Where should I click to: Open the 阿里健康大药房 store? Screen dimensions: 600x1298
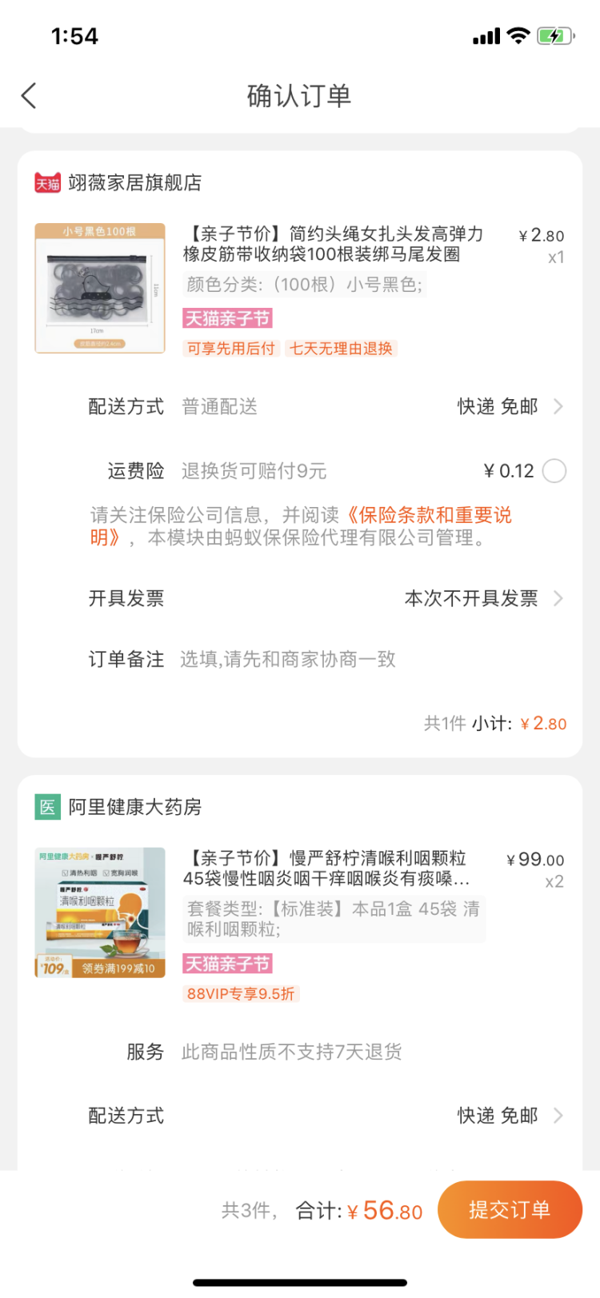coord(134,806)
